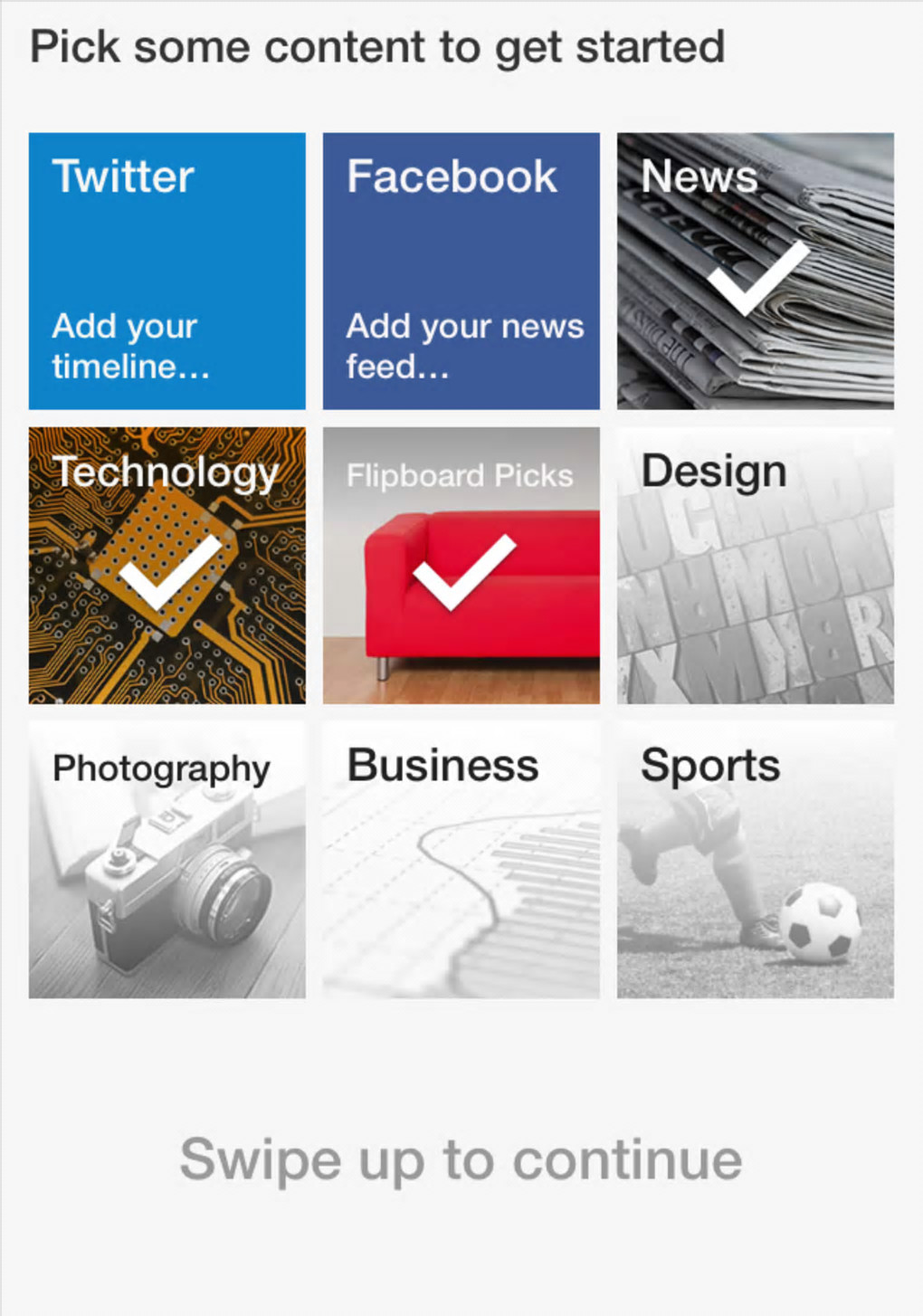Viewport: 923px width, 1316px height.
Task: Add the Sports topic tile
Action: [x=755, y=859]
